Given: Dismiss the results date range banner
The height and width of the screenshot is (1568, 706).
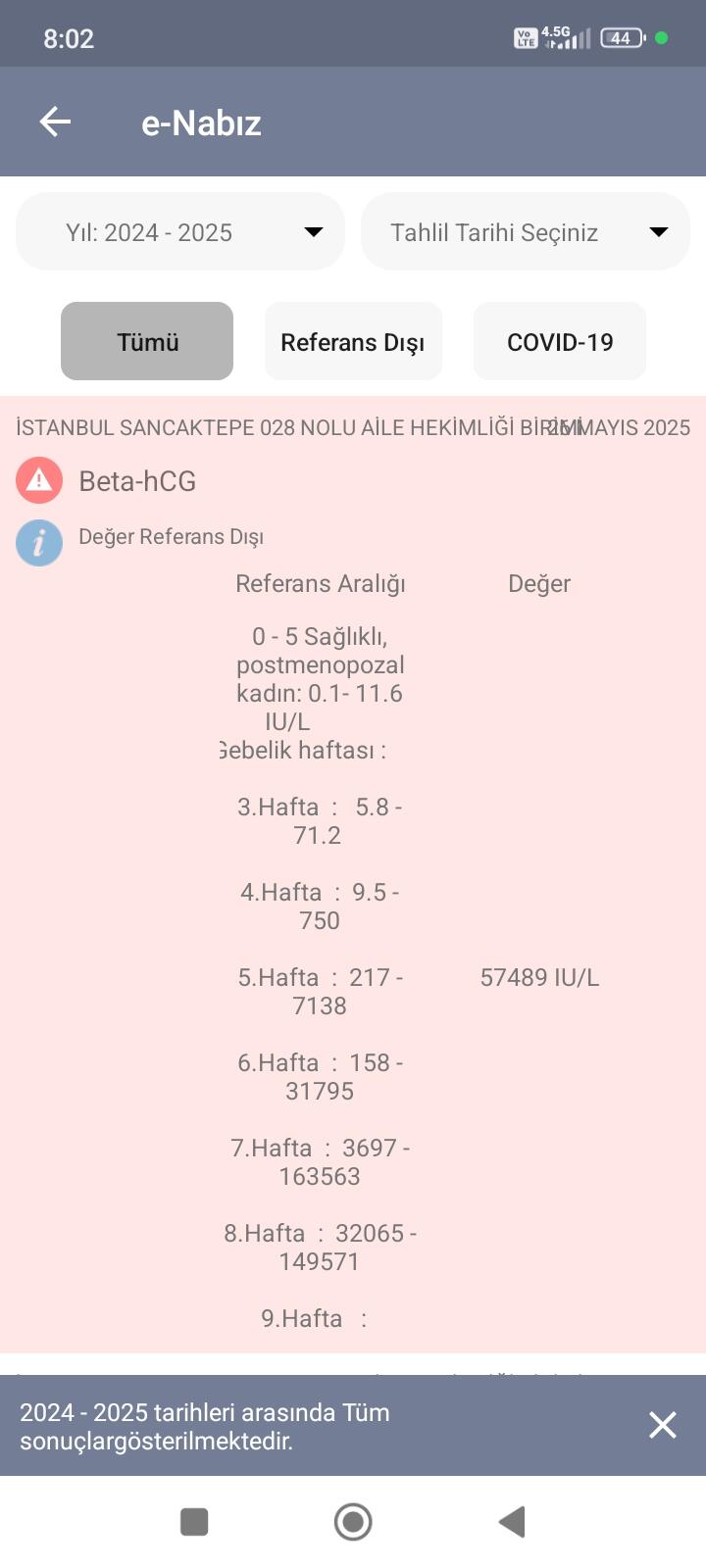Looking at the screenshot, I should 663,1425.
